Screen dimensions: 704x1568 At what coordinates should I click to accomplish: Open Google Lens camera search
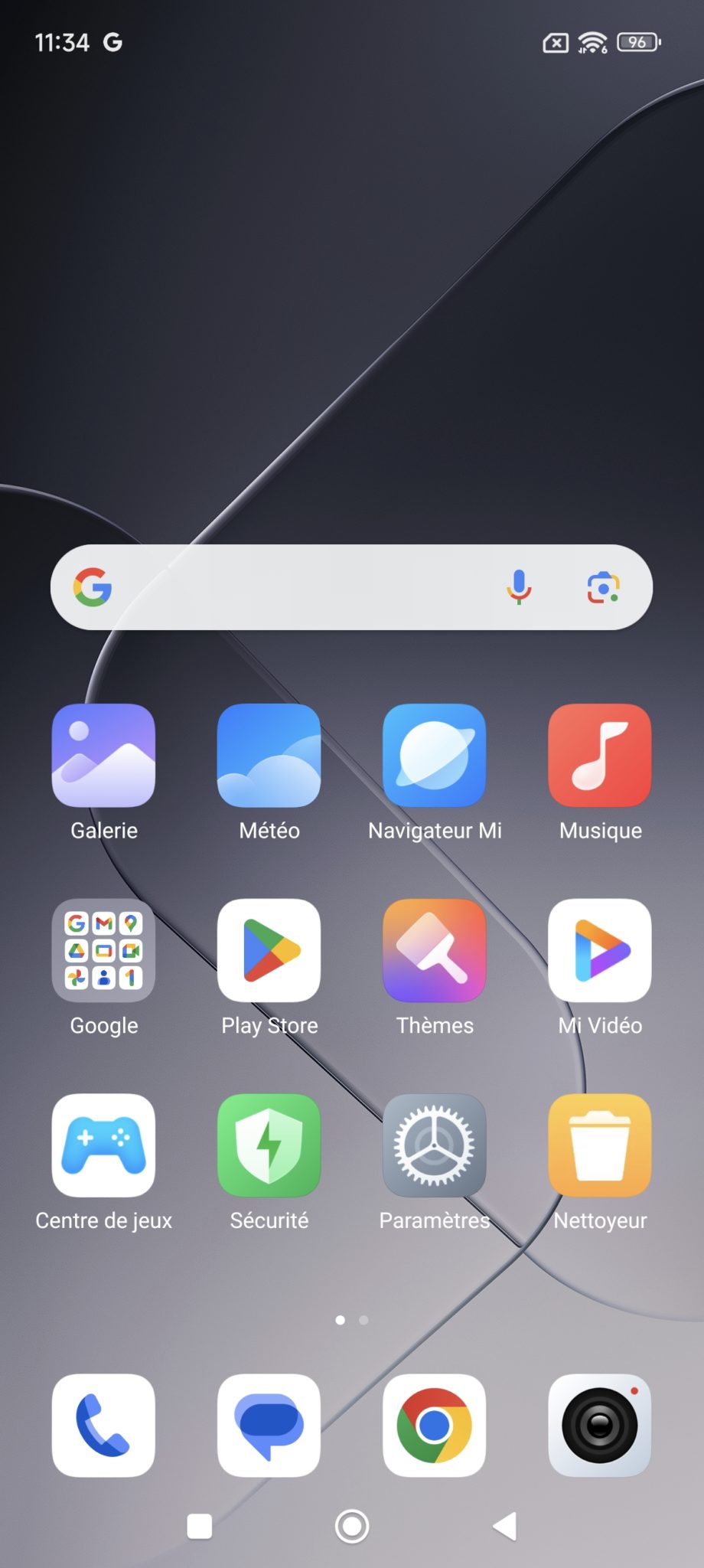click(603, 587)
